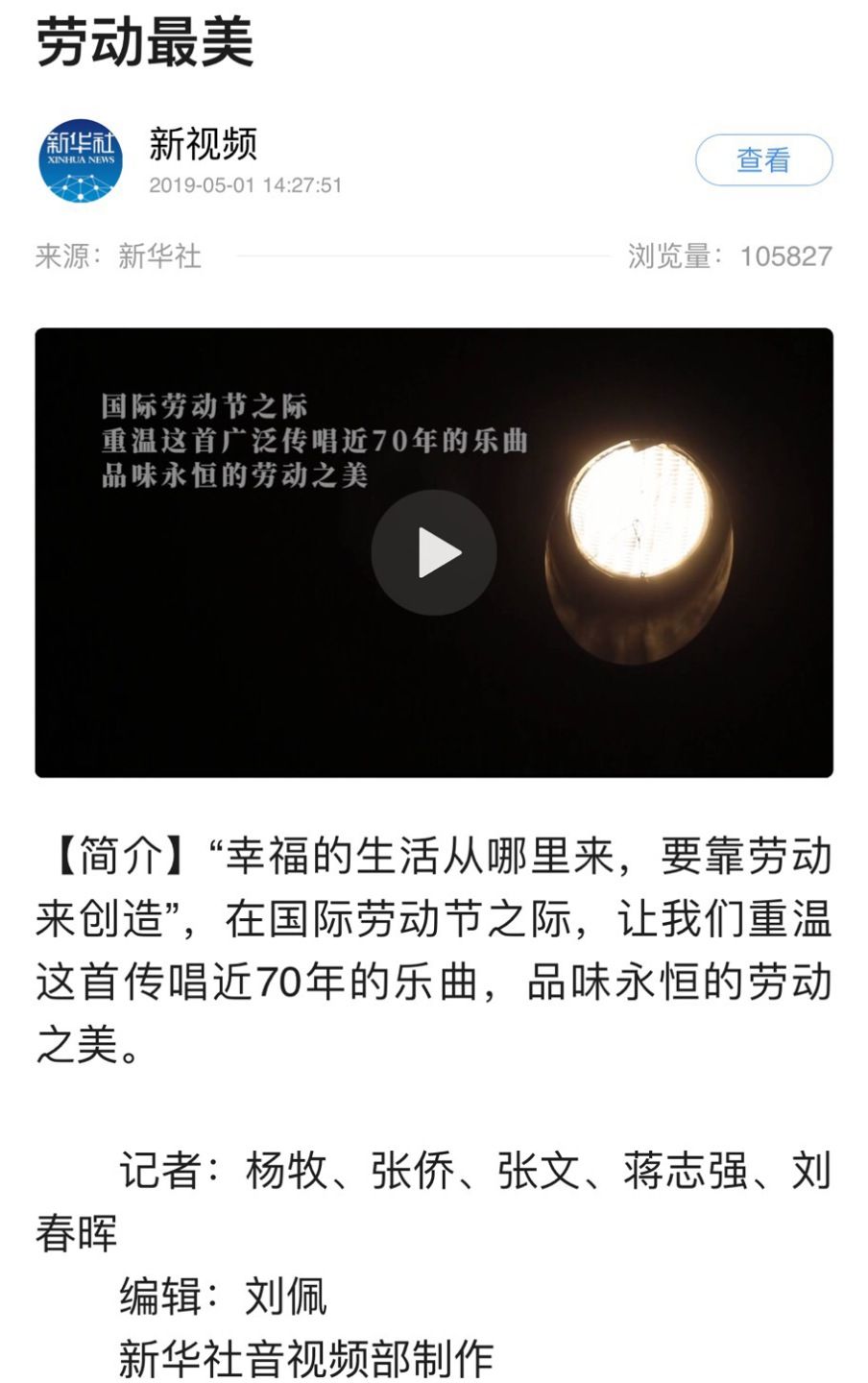
Task: Open the 新视频 Xinhua News avatar
Action: pos(81,160)
